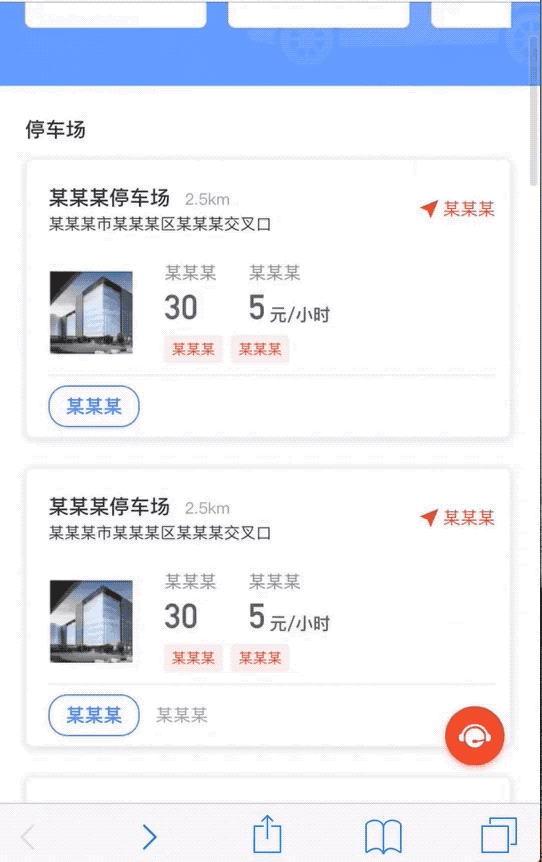
Task: Open the building thumbnail in second parking card
Action: click(x=91, y=621)
